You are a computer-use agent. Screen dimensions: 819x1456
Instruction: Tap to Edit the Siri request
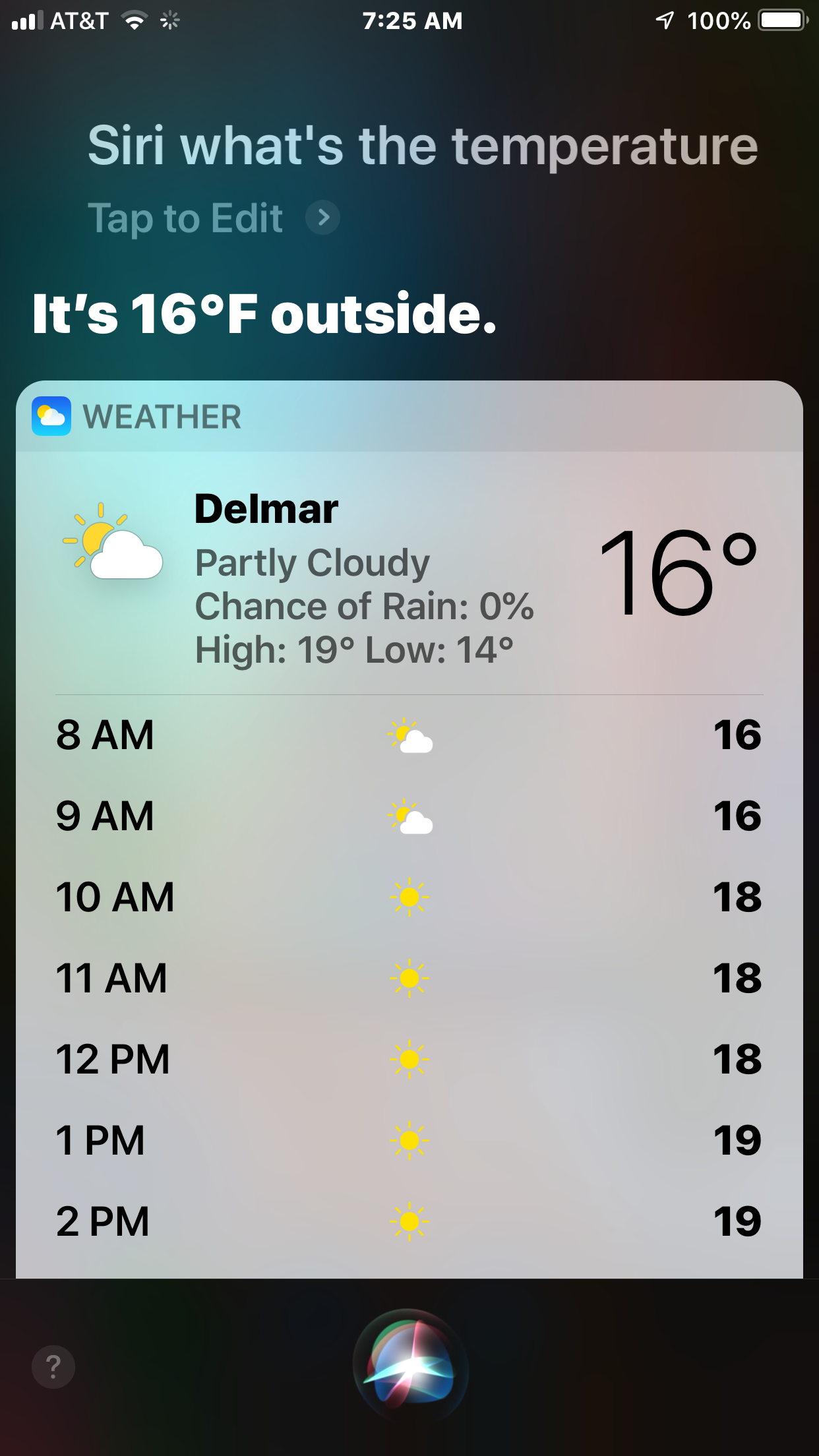pyautogui.click(x=212, y=218)
